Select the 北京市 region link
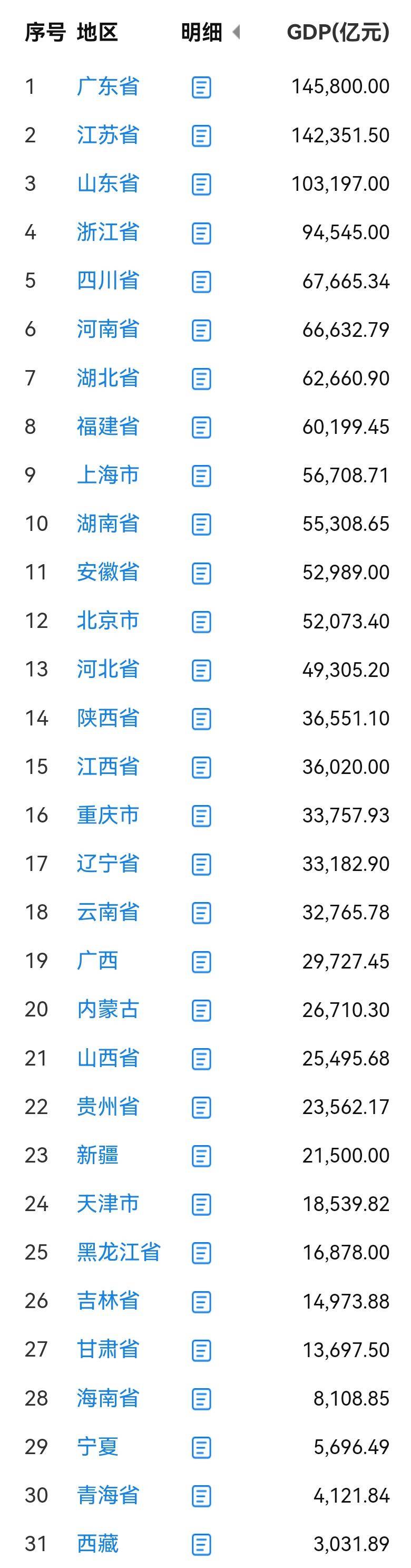This screenshot has width=411, height=1568. (107, 621)
